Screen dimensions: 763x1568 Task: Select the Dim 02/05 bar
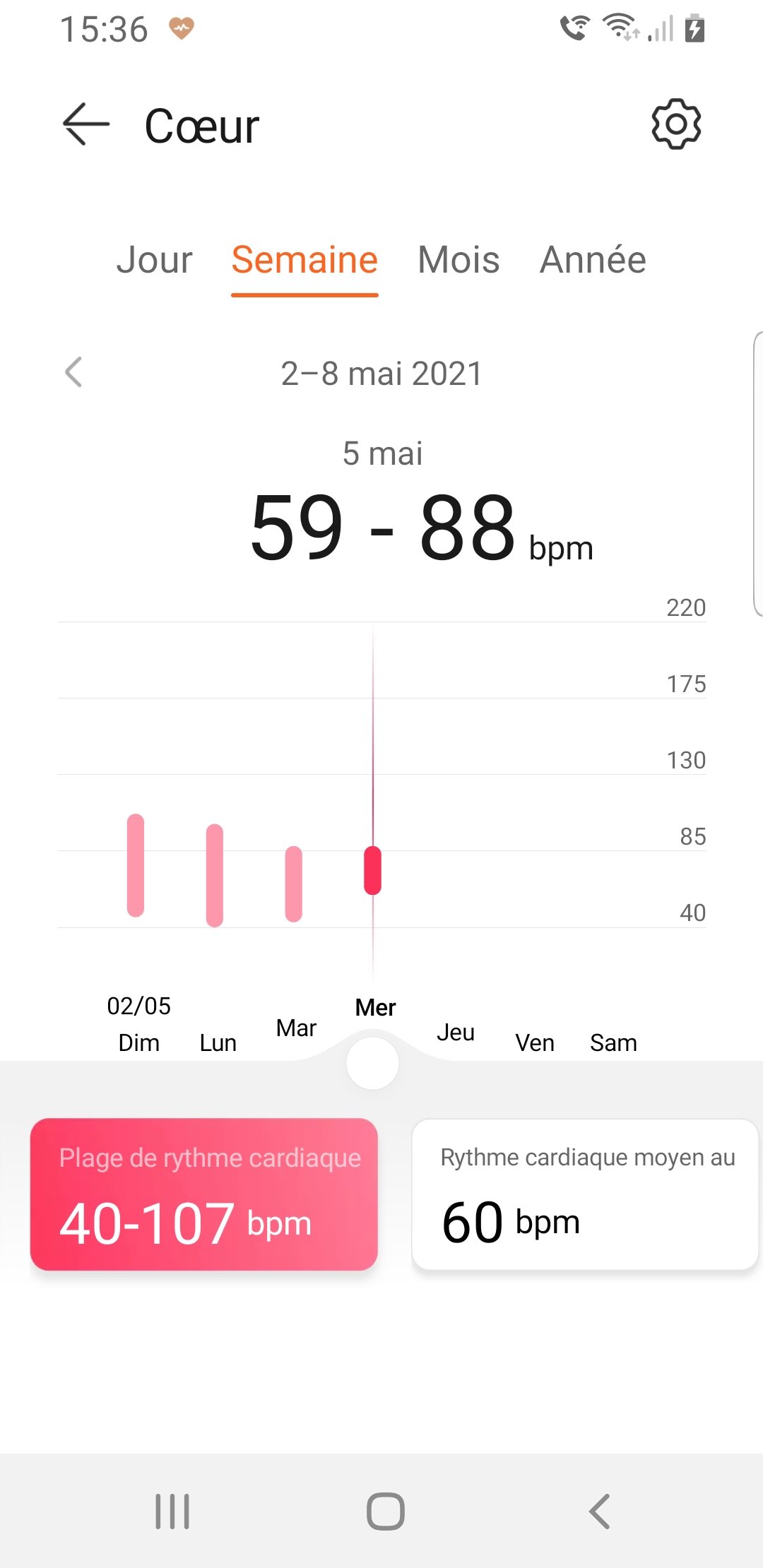point(136,865)
